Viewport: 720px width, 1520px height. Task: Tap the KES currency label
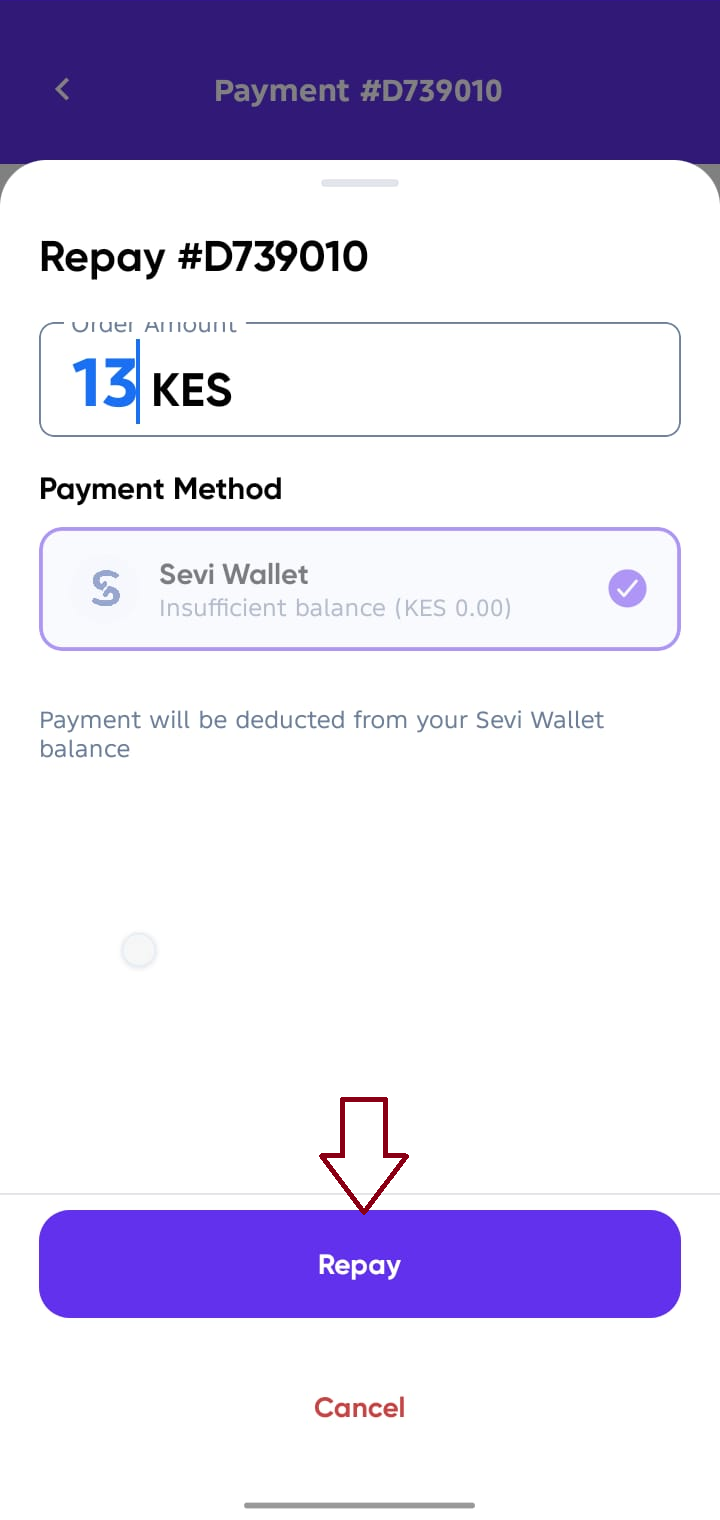[x=192, y=390]
